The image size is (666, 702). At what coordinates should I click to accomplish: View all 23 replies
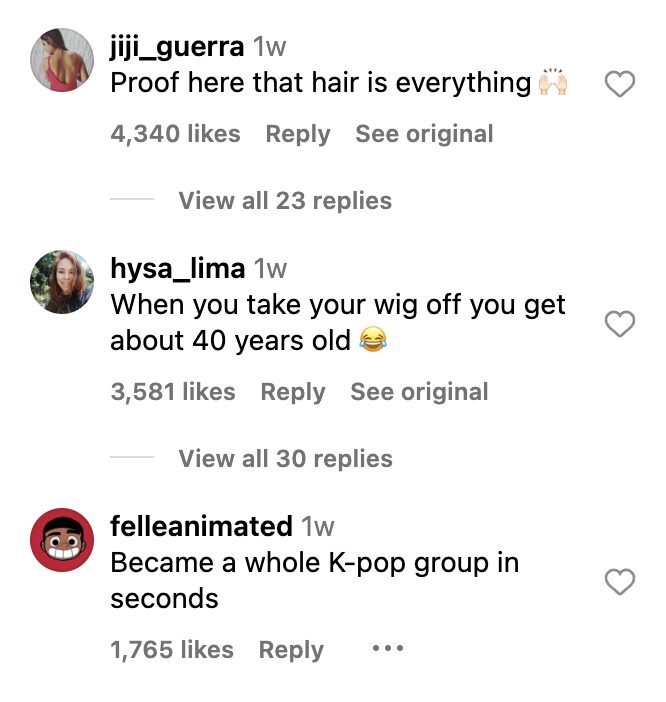coord(284,200)
